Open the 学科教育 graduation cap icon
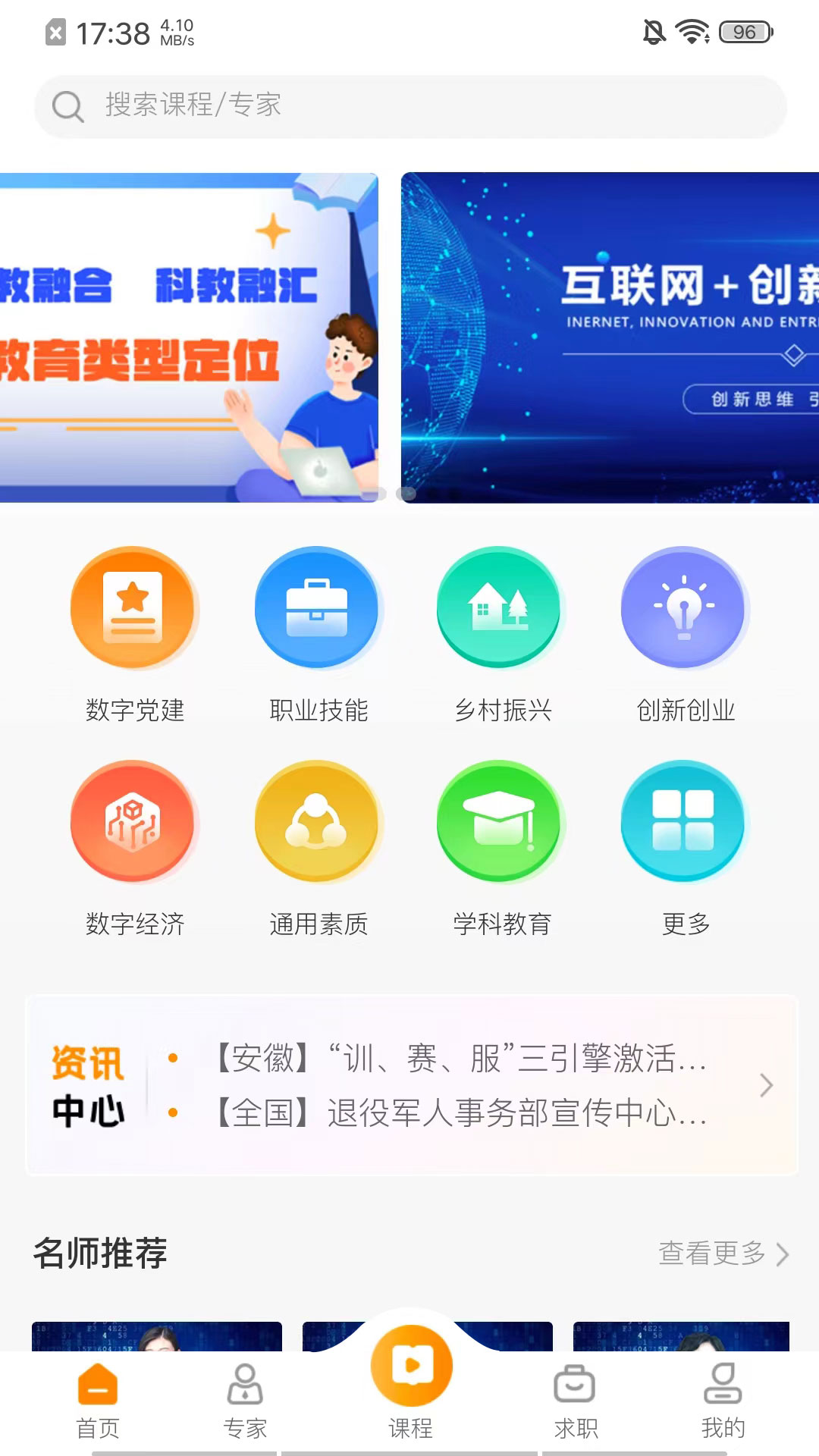The height and width of the screenshot is (1456, 819). (x=499, y=823)
